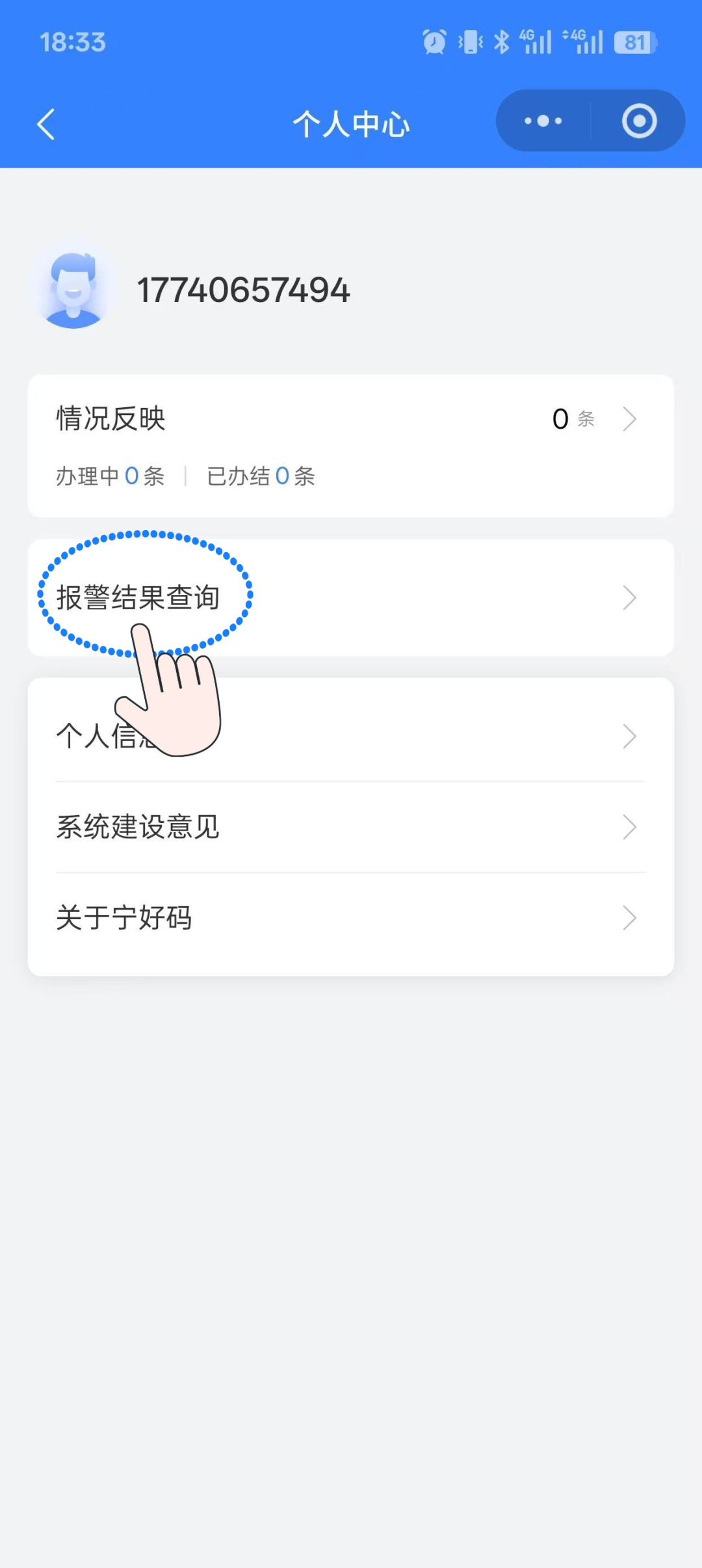702x1568 pixels.
Task: Close the mini program via circle icon
Action: coord(638,121)
